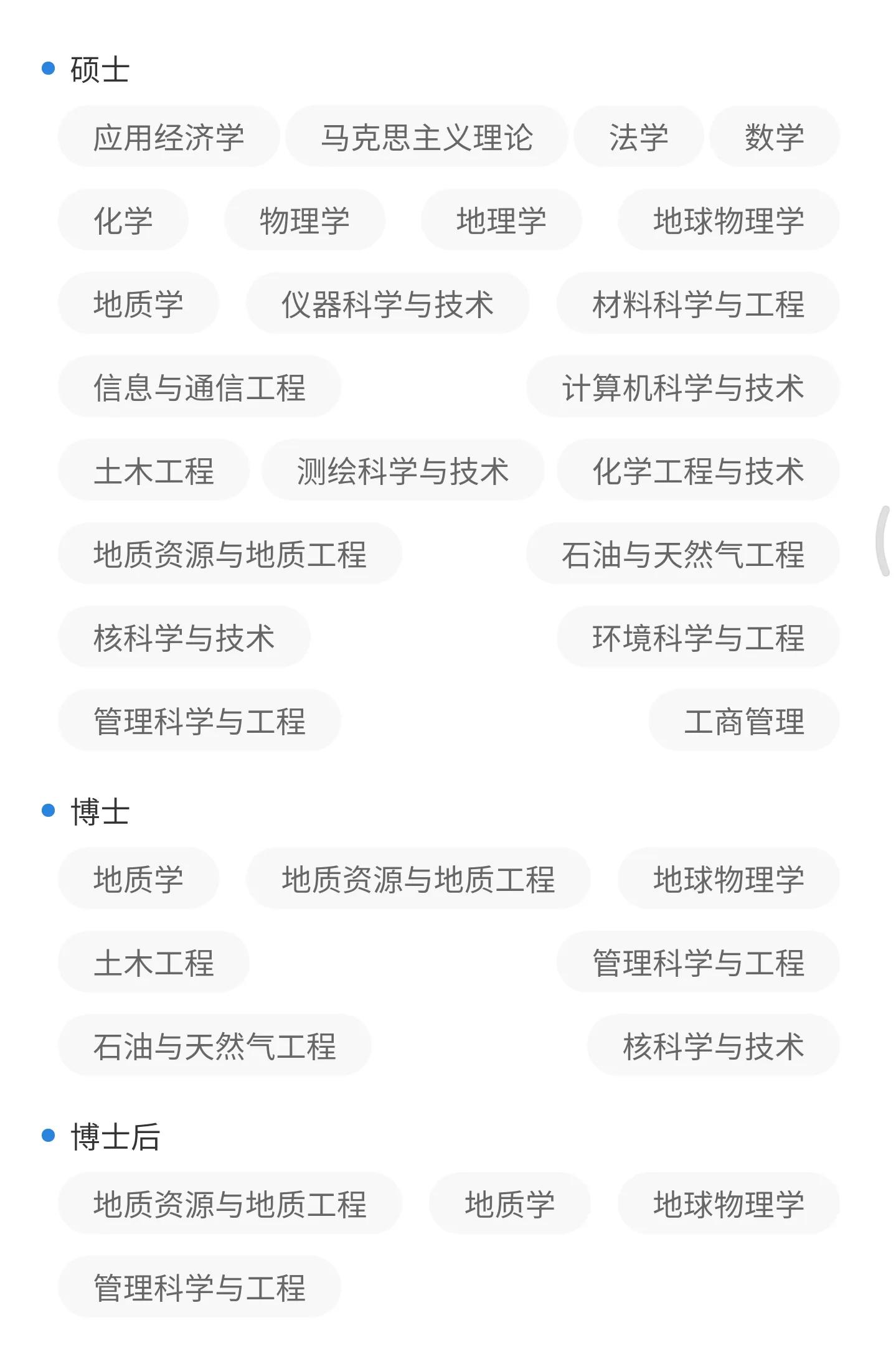Image resolution: width=896 pixels, height=1351 pixels.
Task: Open 地球物理学 in the 硕士 list
Action: point(729,220)
